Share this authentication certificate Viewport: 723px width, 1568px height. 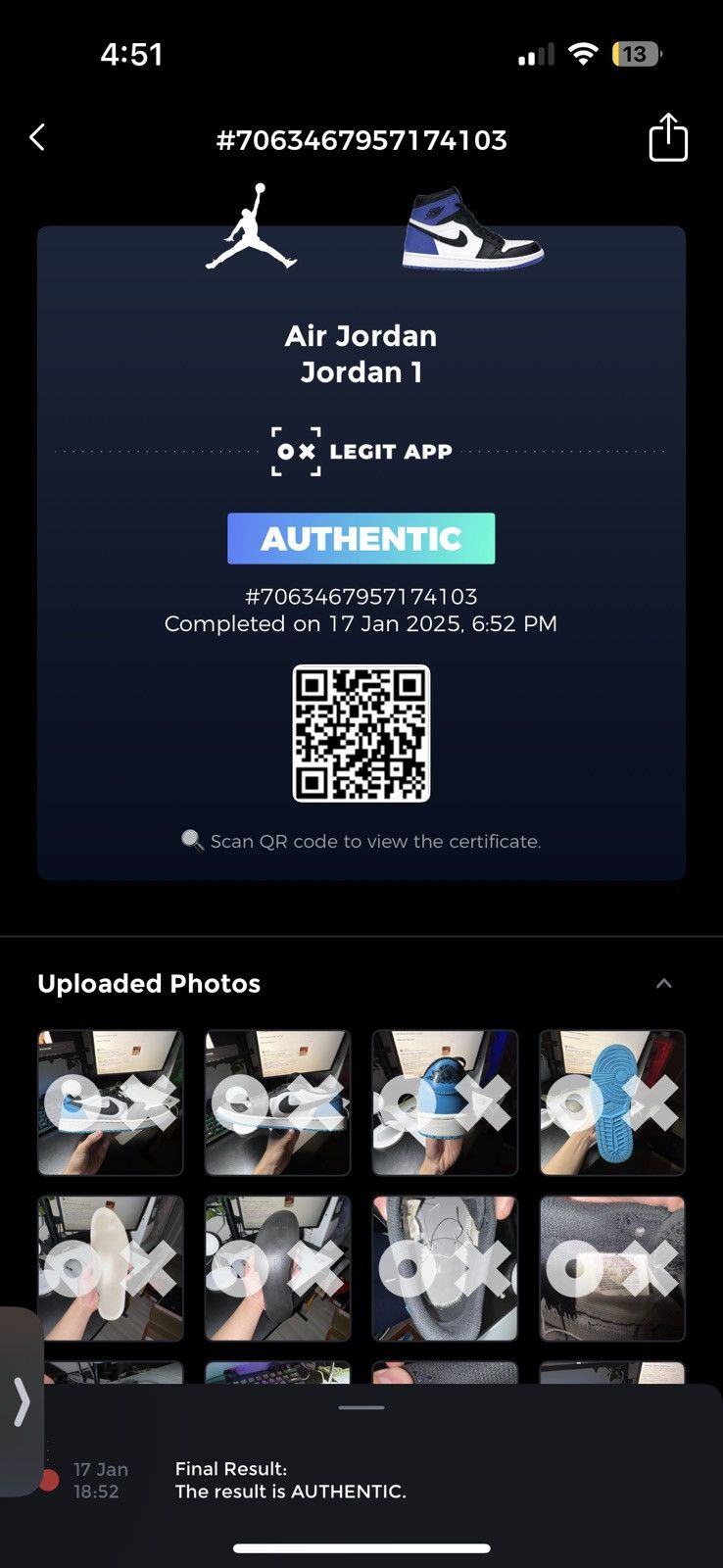coord(668,137)
